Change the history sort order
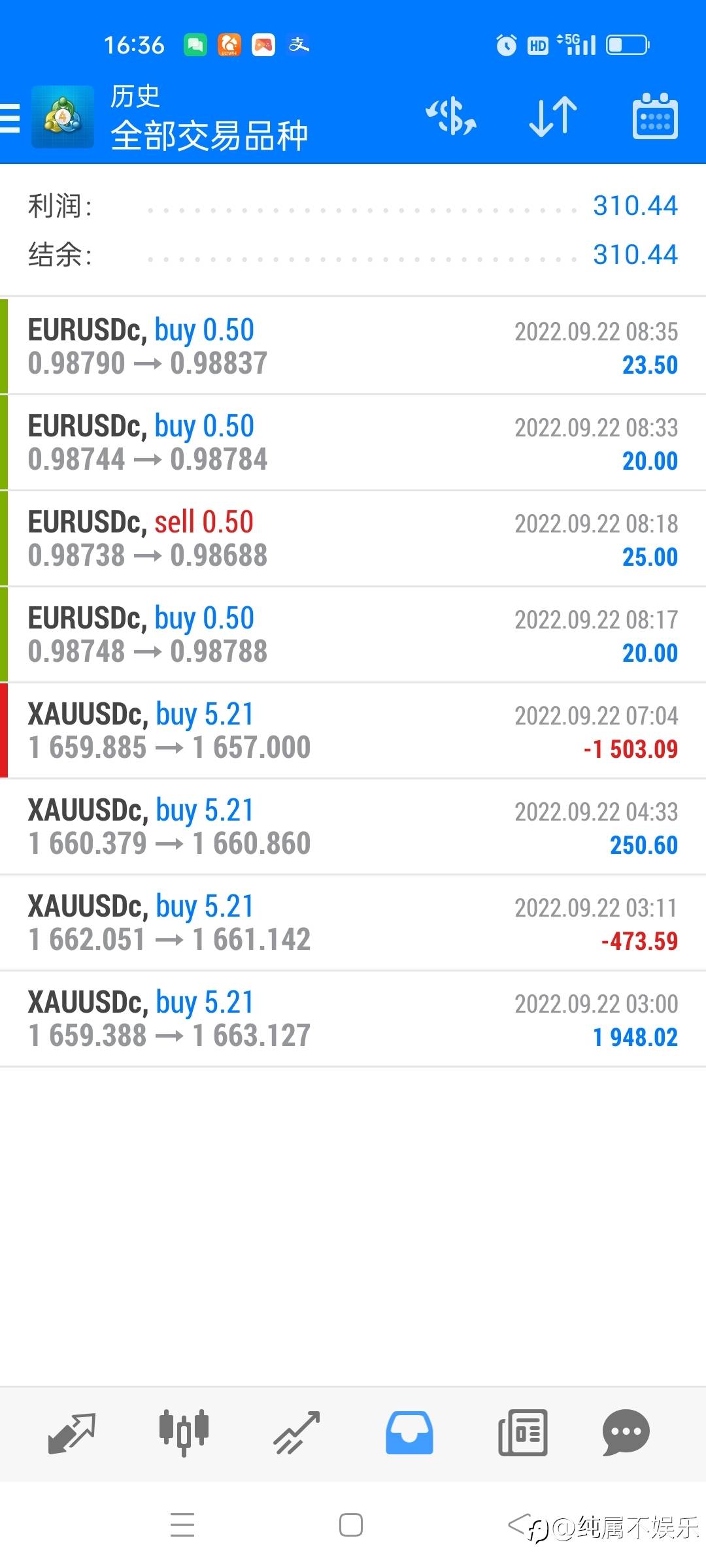 click(552, 118)
